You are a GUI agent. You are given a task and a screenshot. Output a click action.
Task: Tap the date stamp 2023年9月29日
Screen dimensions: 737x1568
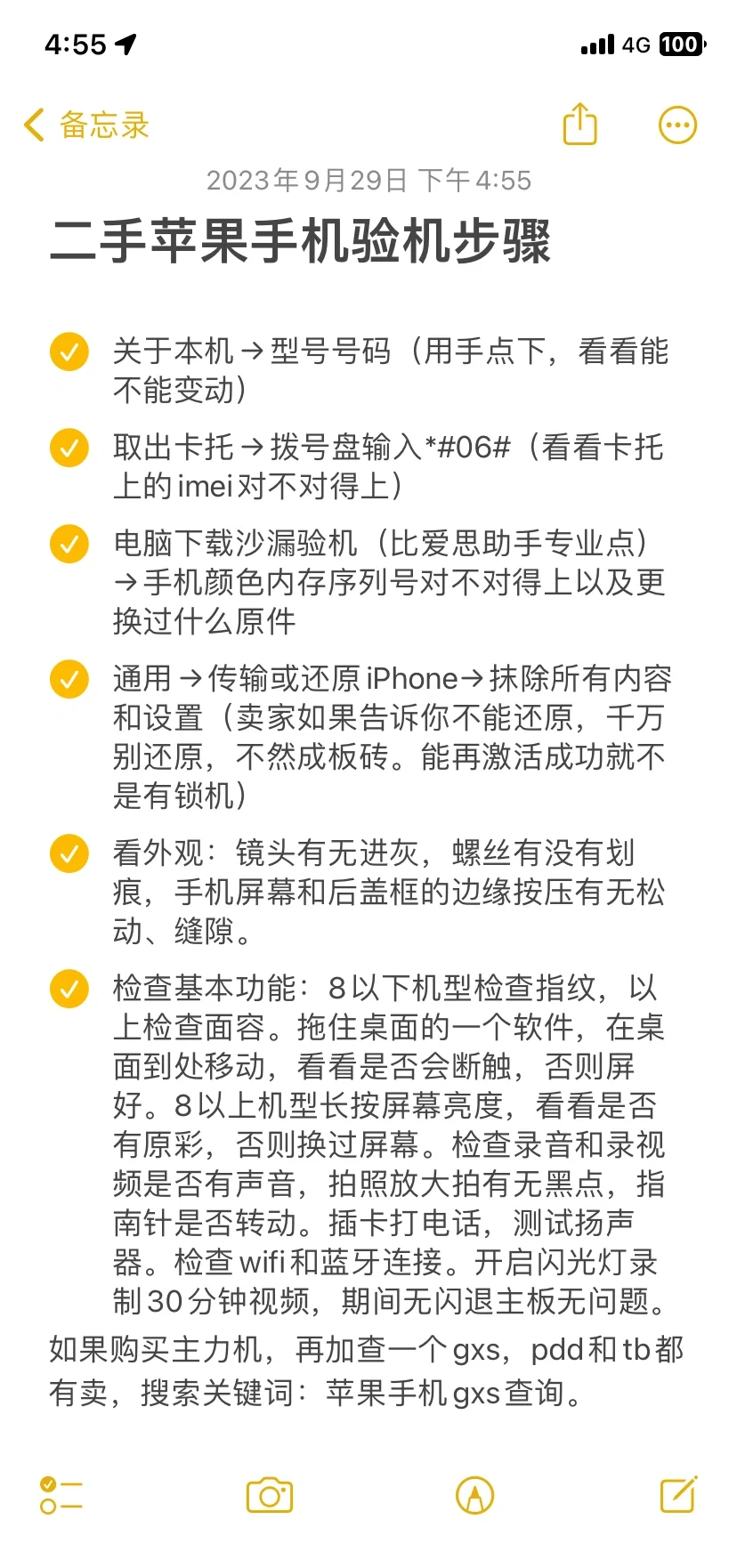[368, 181]
